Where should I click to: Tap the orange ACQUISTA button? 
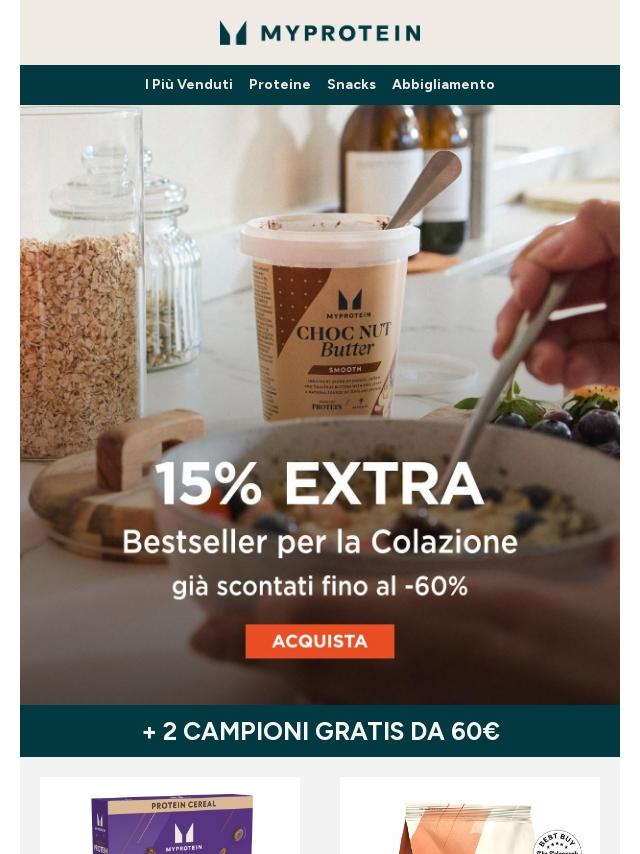[320, 641]
